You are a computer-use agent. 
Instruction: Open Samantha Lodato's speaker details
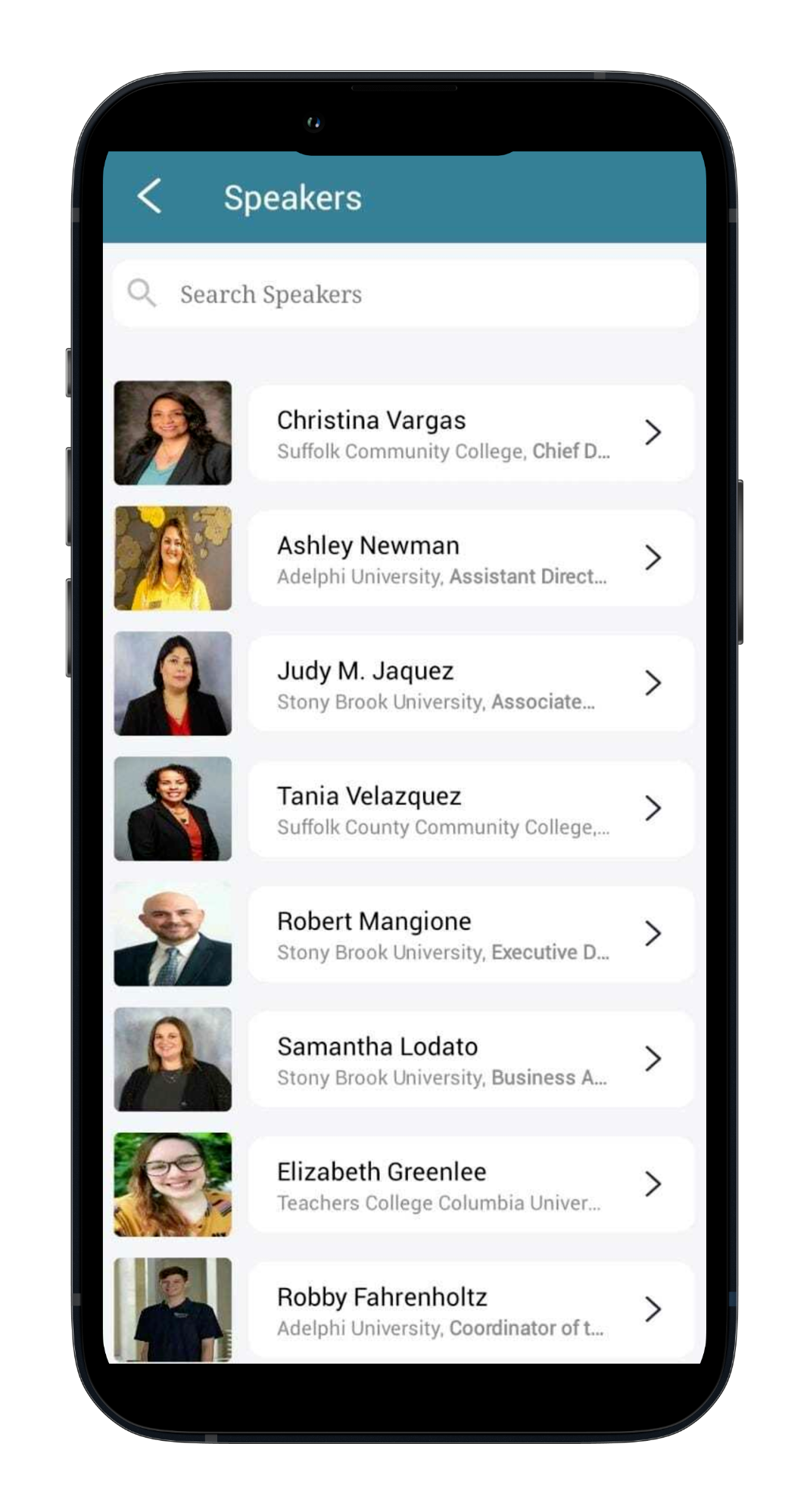(470, 1059)
